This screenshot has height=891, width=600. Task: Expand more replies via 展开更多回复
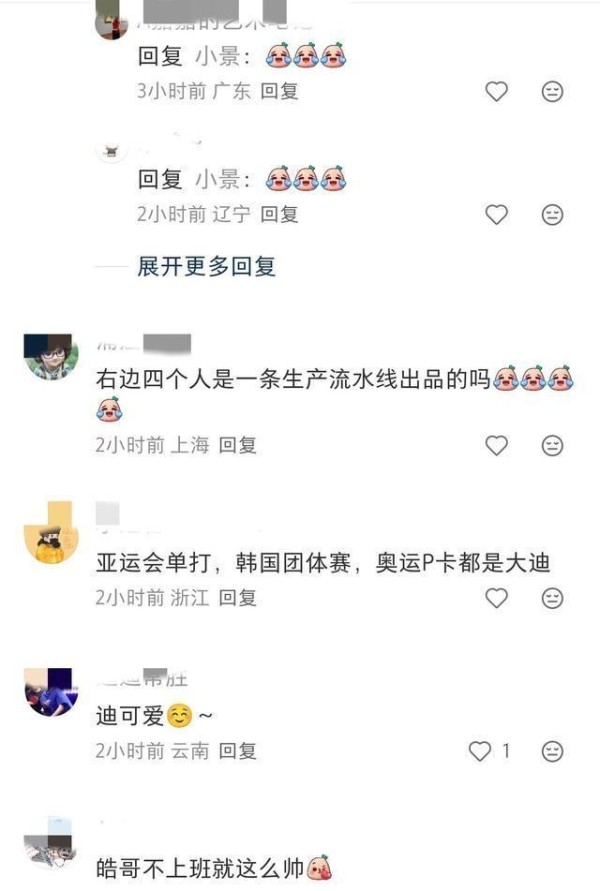(206, 266)
